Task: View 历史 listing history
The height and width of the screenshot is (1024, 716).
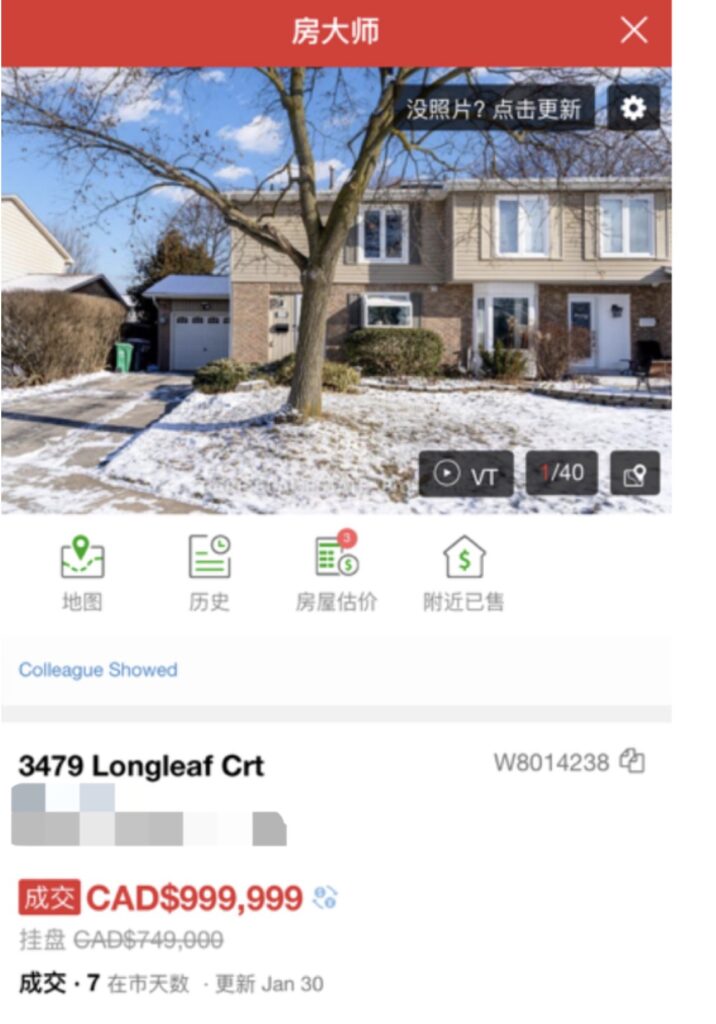Action: [x=209, y=571]
